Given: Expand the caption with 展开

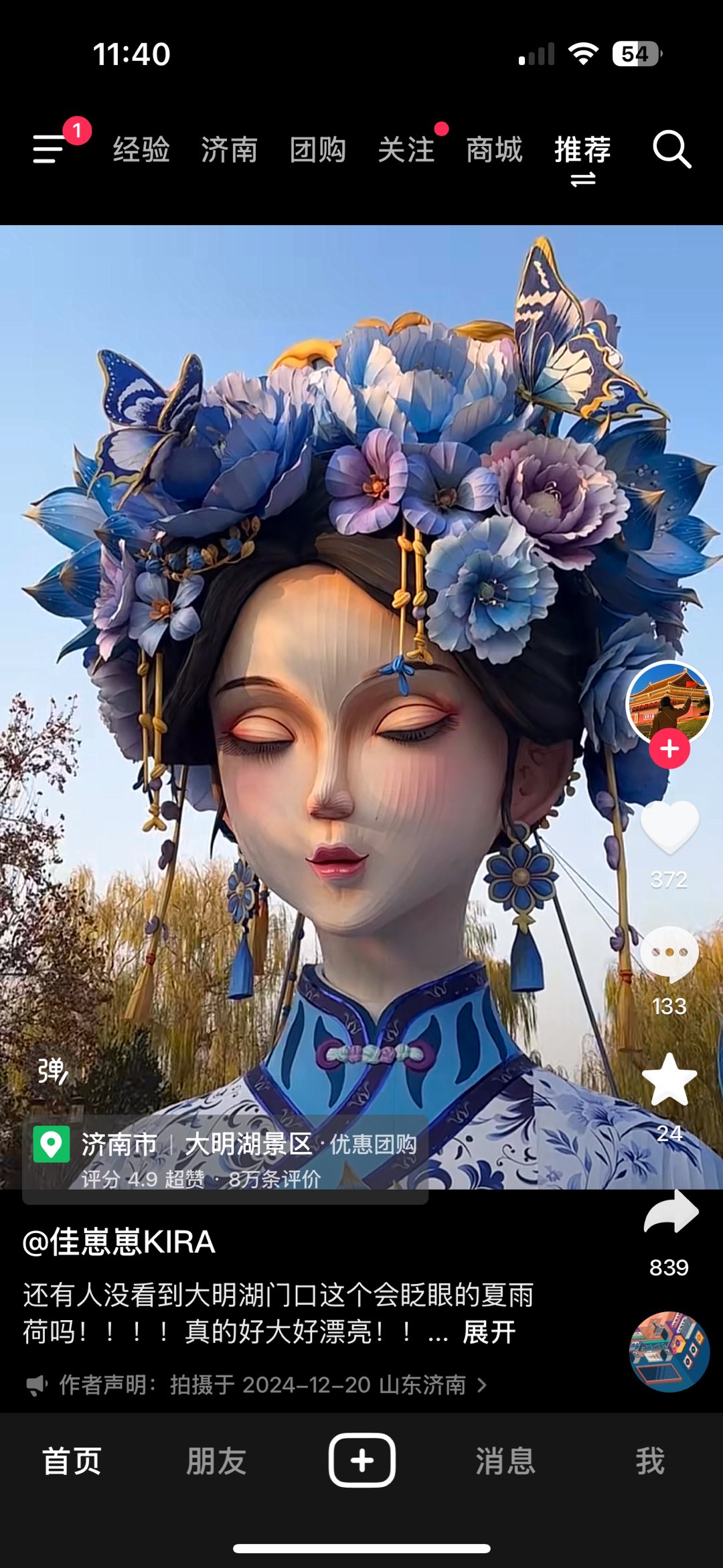Looking at the screenshot, I should [489, 1332].
